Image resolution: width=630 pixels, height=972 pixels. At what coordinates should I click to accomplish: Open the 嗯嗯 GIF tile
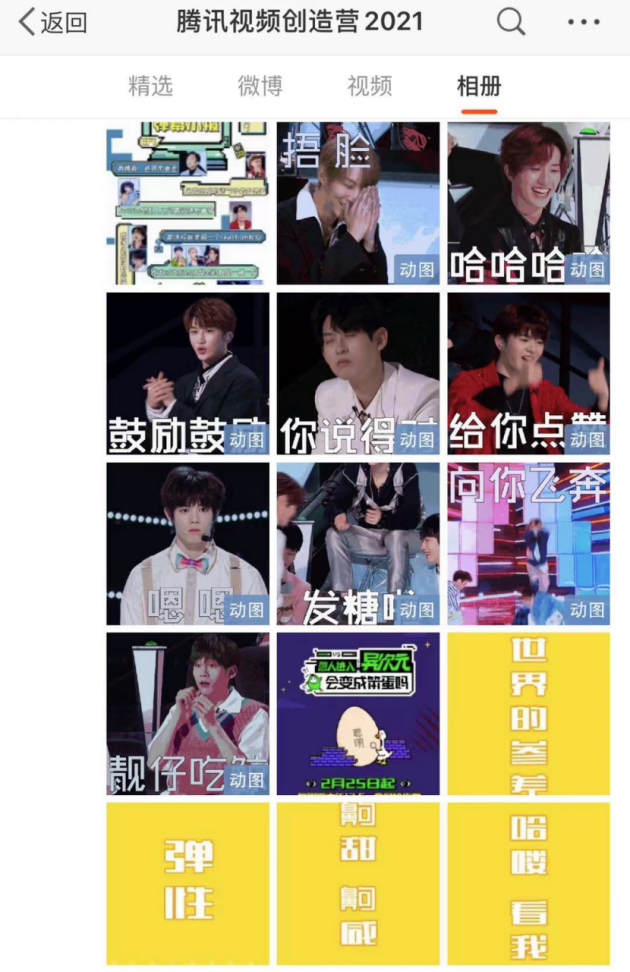(188, 543)
